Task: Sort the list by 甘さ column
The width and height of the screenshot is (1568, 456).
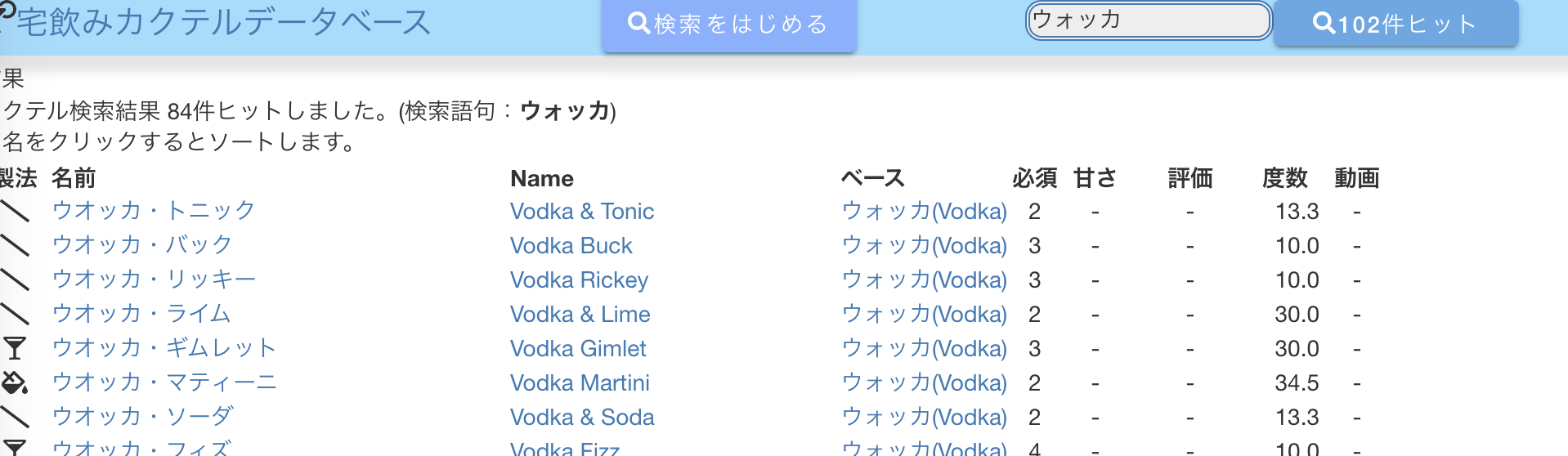Action: tap(1095, 178)
